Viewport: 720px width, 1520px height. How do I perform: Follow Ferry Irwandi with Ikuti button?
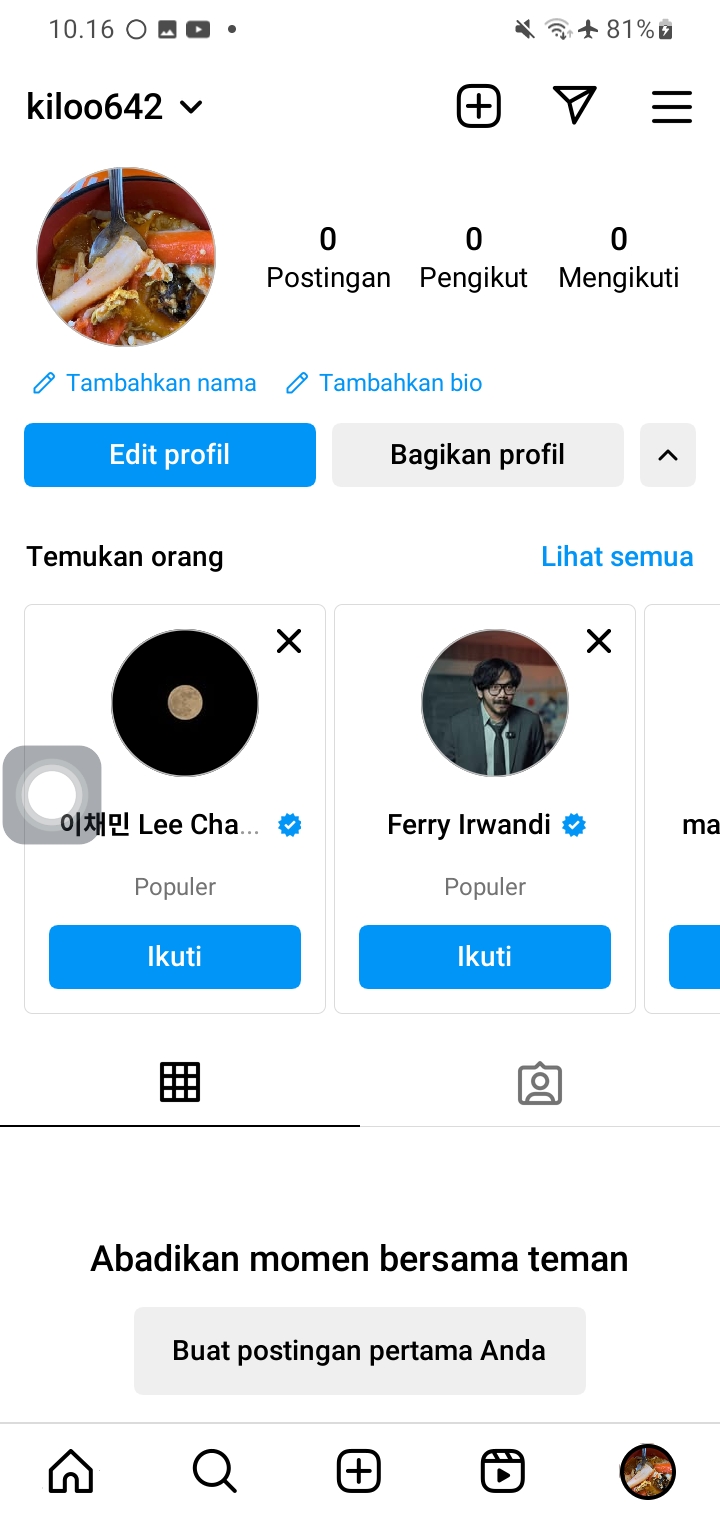pos(485,957)
